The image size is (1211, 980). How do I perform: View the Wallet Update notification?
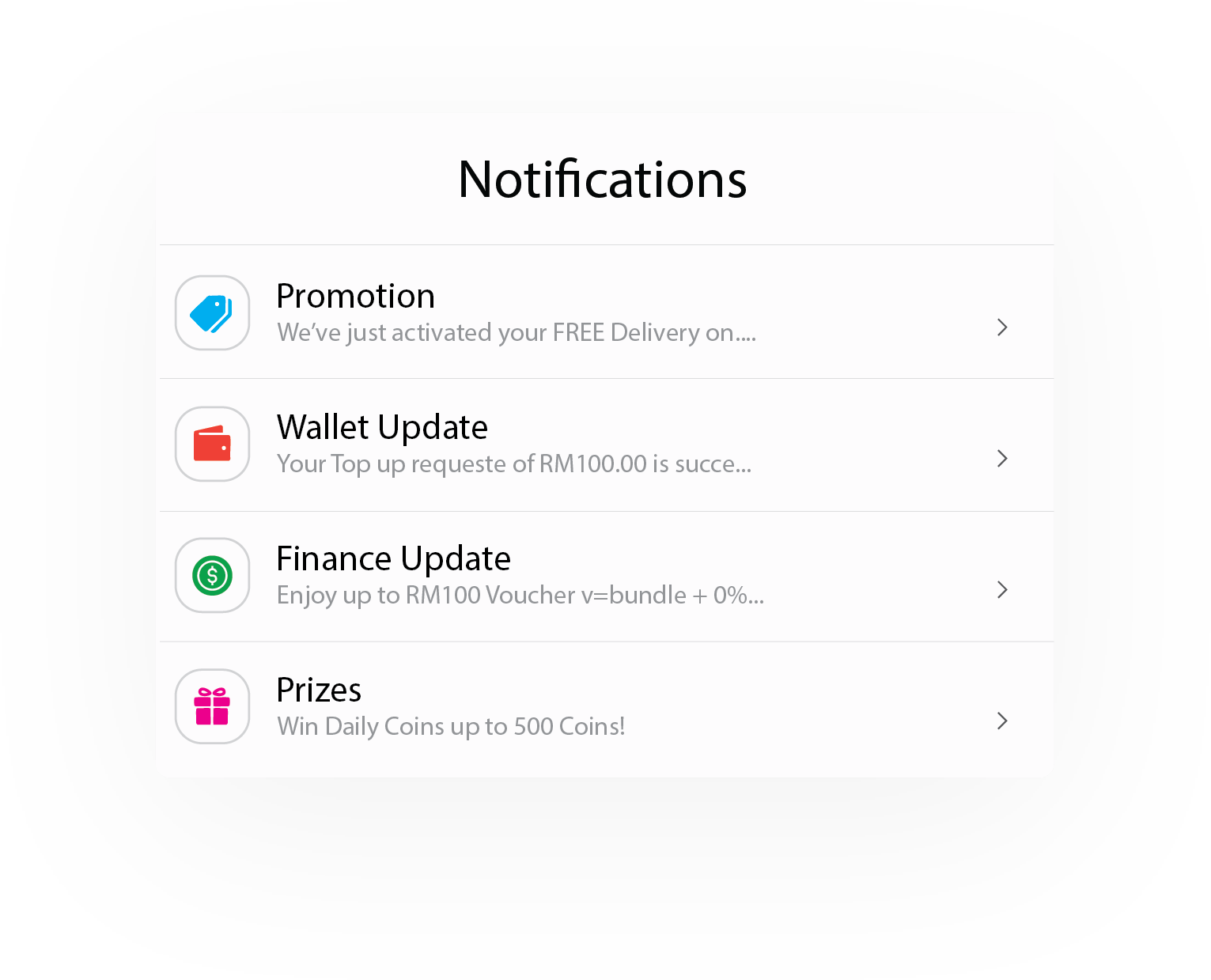pyautogui.click(x=605, y=445)
